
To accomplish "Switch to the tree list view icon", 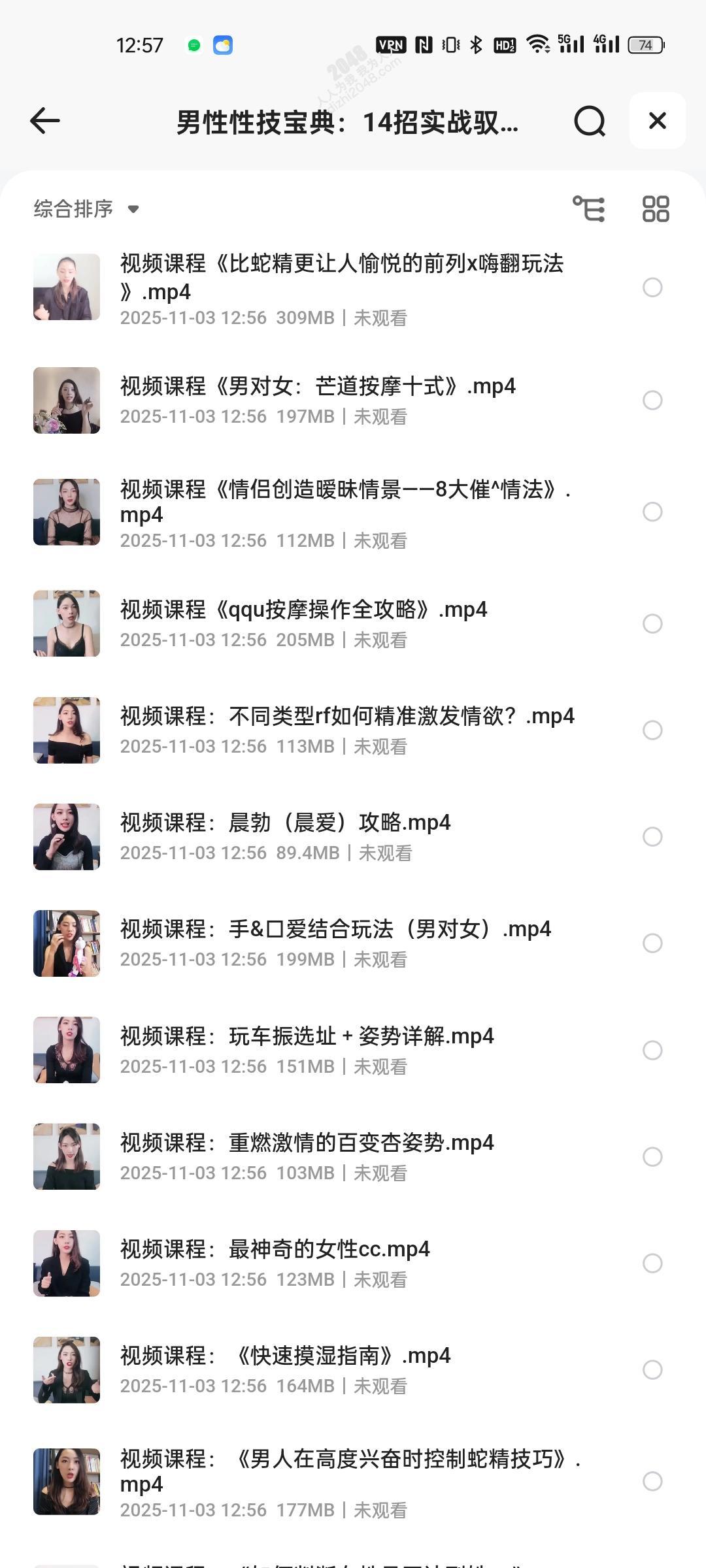I will 588,209.
